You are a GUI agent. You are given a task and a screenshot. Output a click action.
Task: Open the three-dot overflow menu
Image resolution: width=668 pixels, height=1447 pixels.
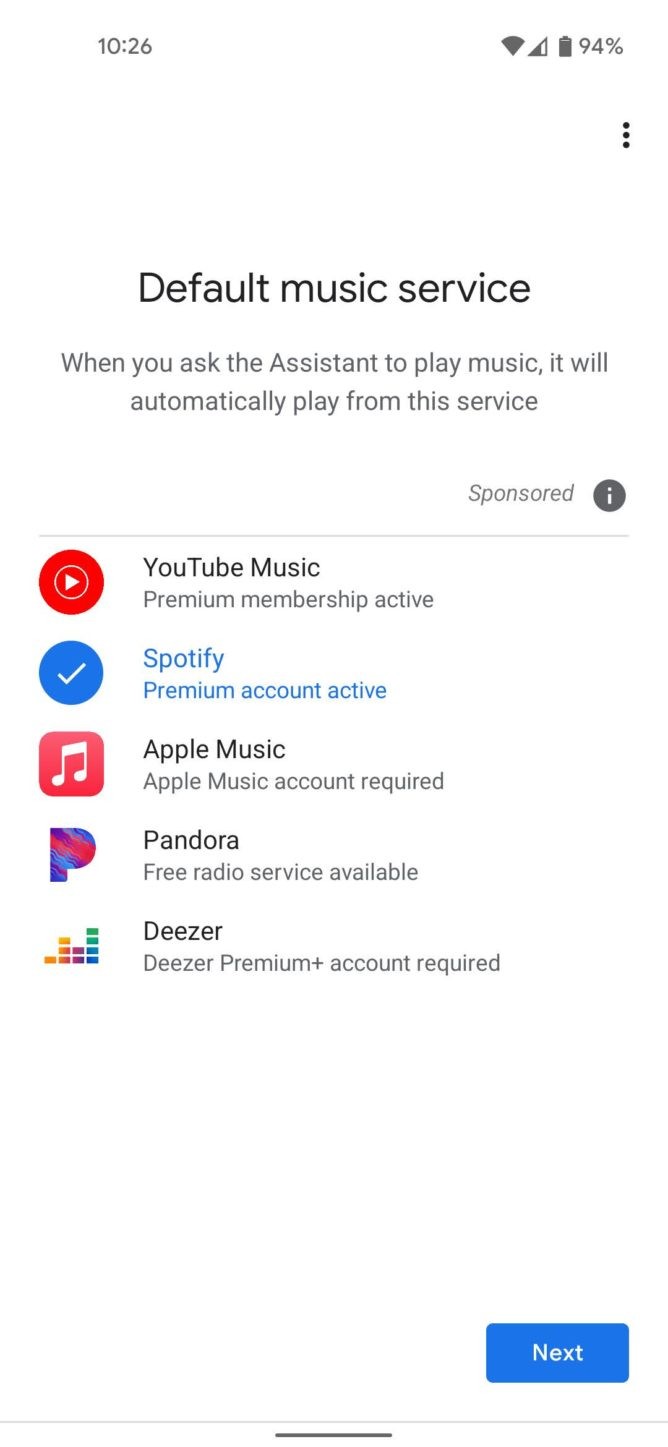pos(625,135)
